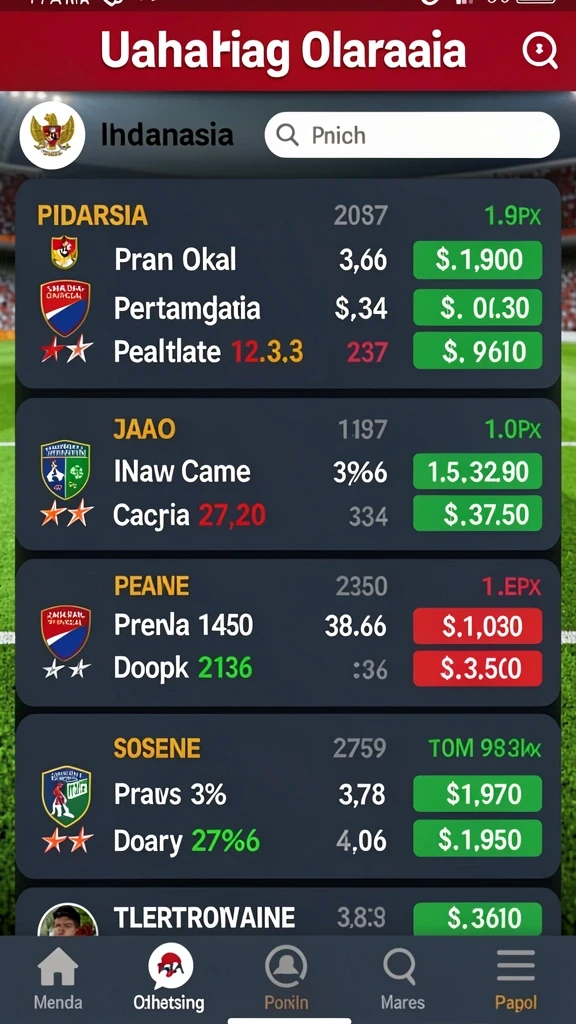This screenshot has width=576, height=1024.
Task: Open the search icon in the header
Action: [540, 50]
